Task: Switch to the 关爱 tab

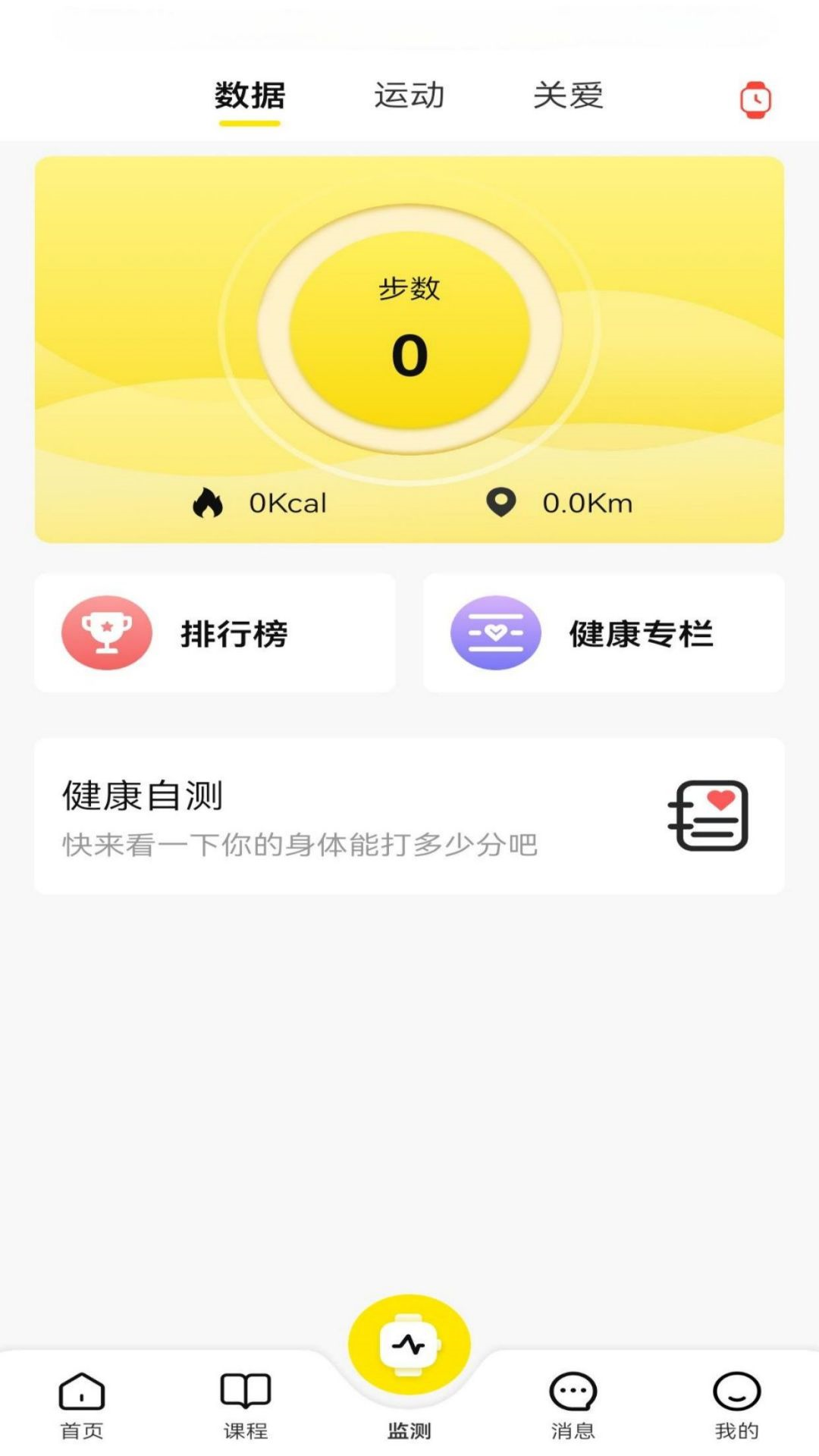Action: [x=568, y=96]
